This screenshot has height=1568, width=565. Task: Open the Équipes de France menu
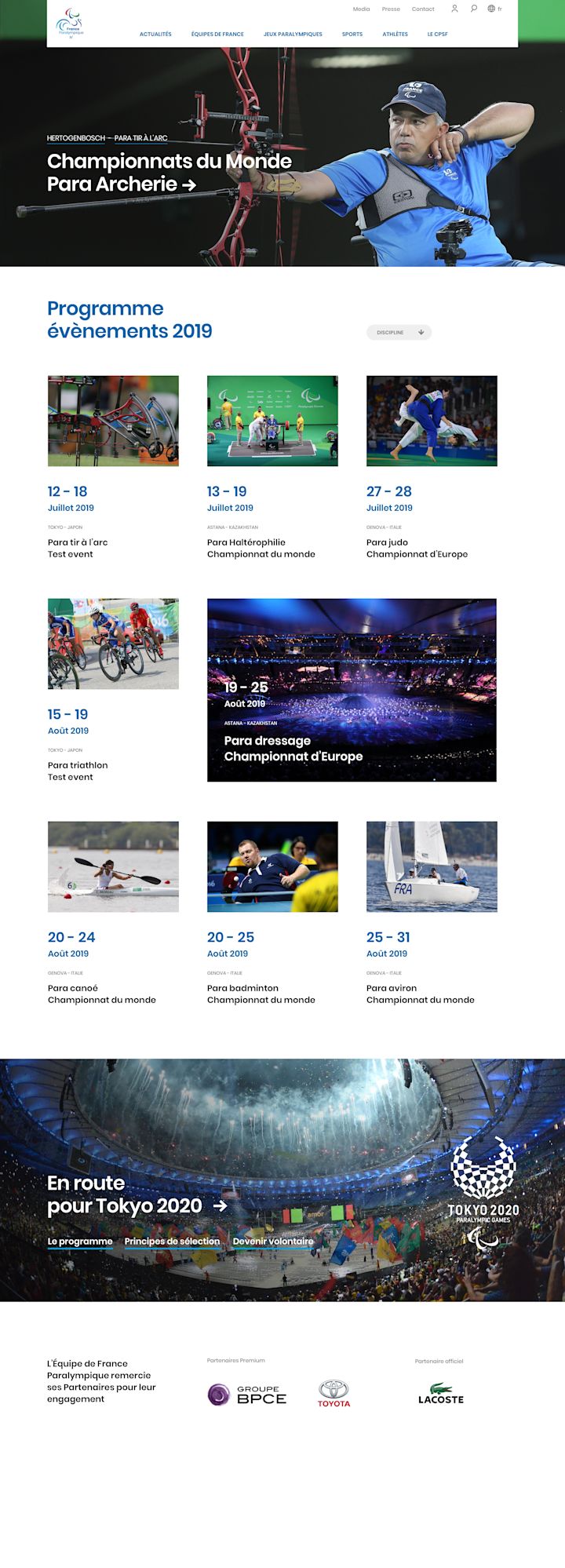217,35
